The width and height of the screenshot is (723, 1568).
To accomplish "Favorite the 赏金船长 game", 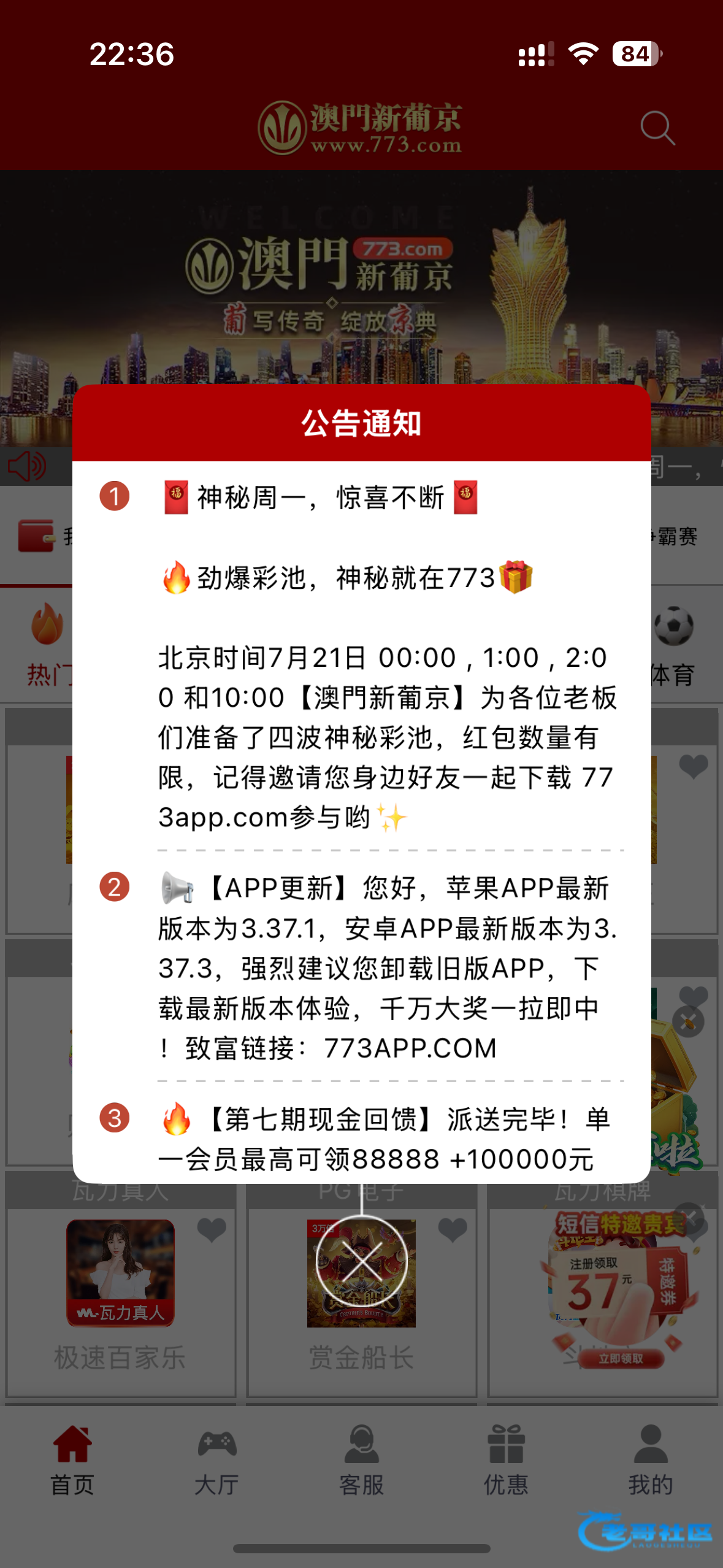I will [x=453, y=1229].
